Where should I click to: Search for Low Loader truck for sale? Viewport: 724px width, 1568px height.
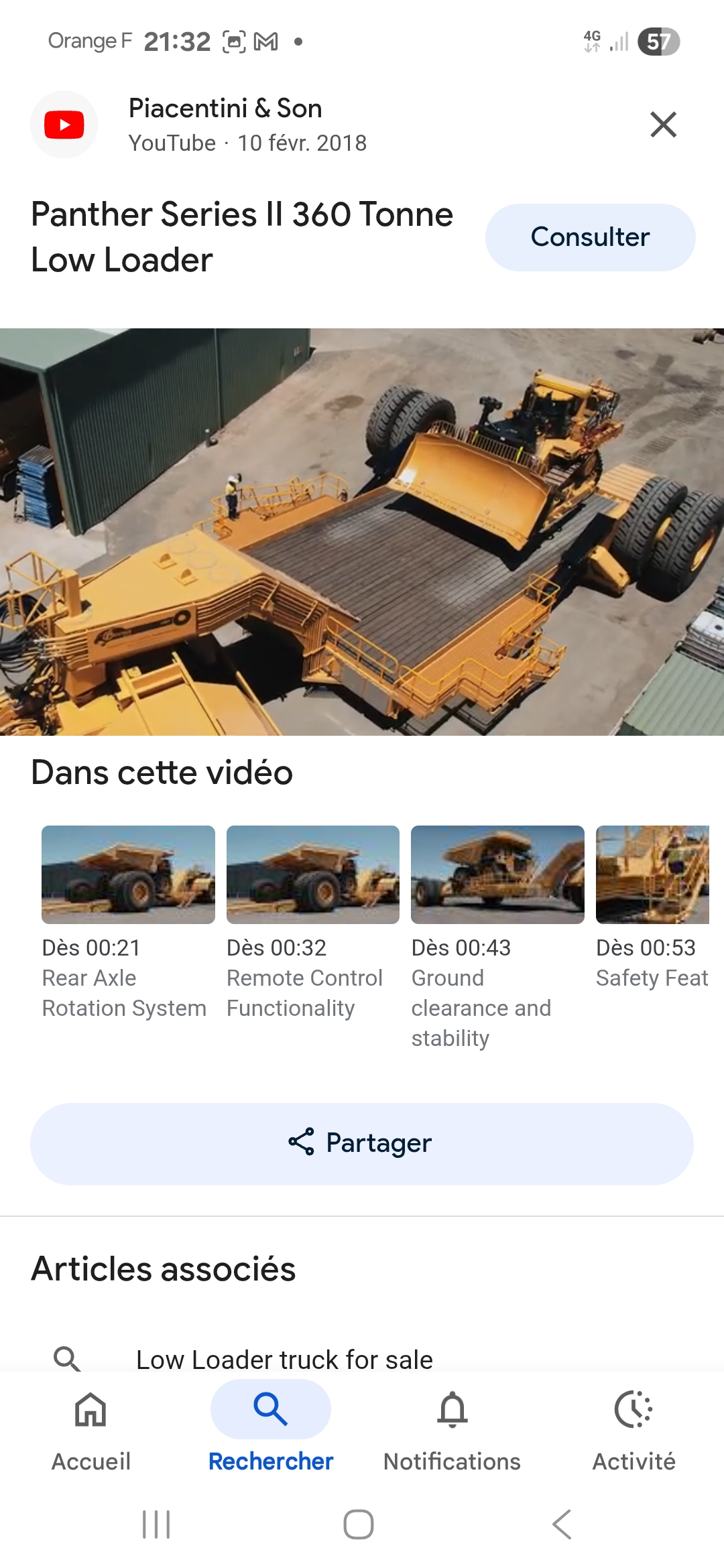[284, 1359]
